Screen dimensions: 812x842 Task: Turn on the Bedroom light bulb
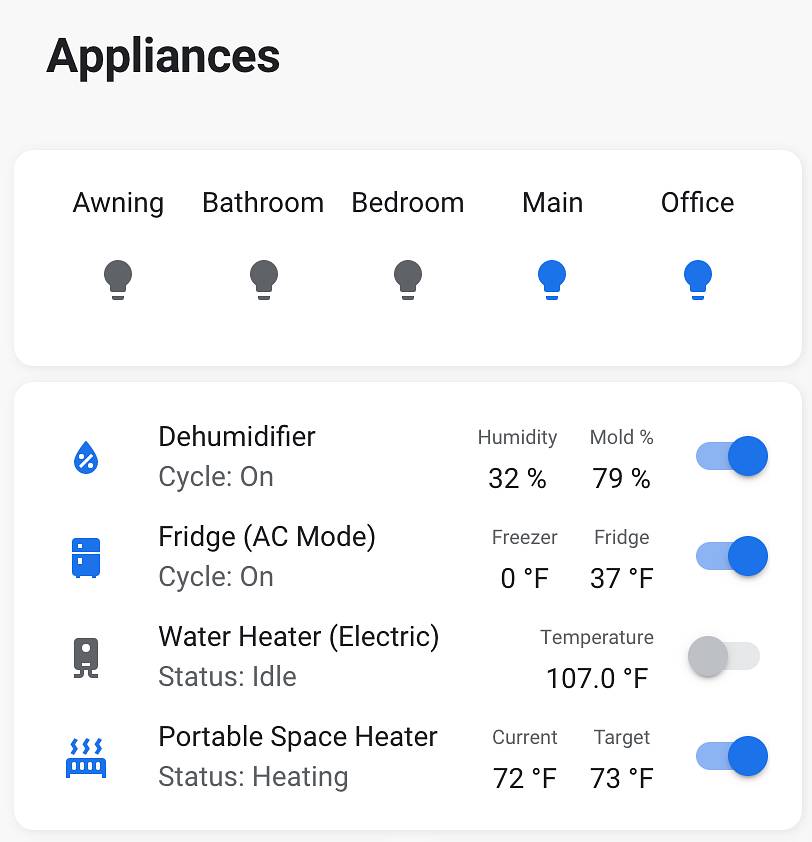pos(408,280)
